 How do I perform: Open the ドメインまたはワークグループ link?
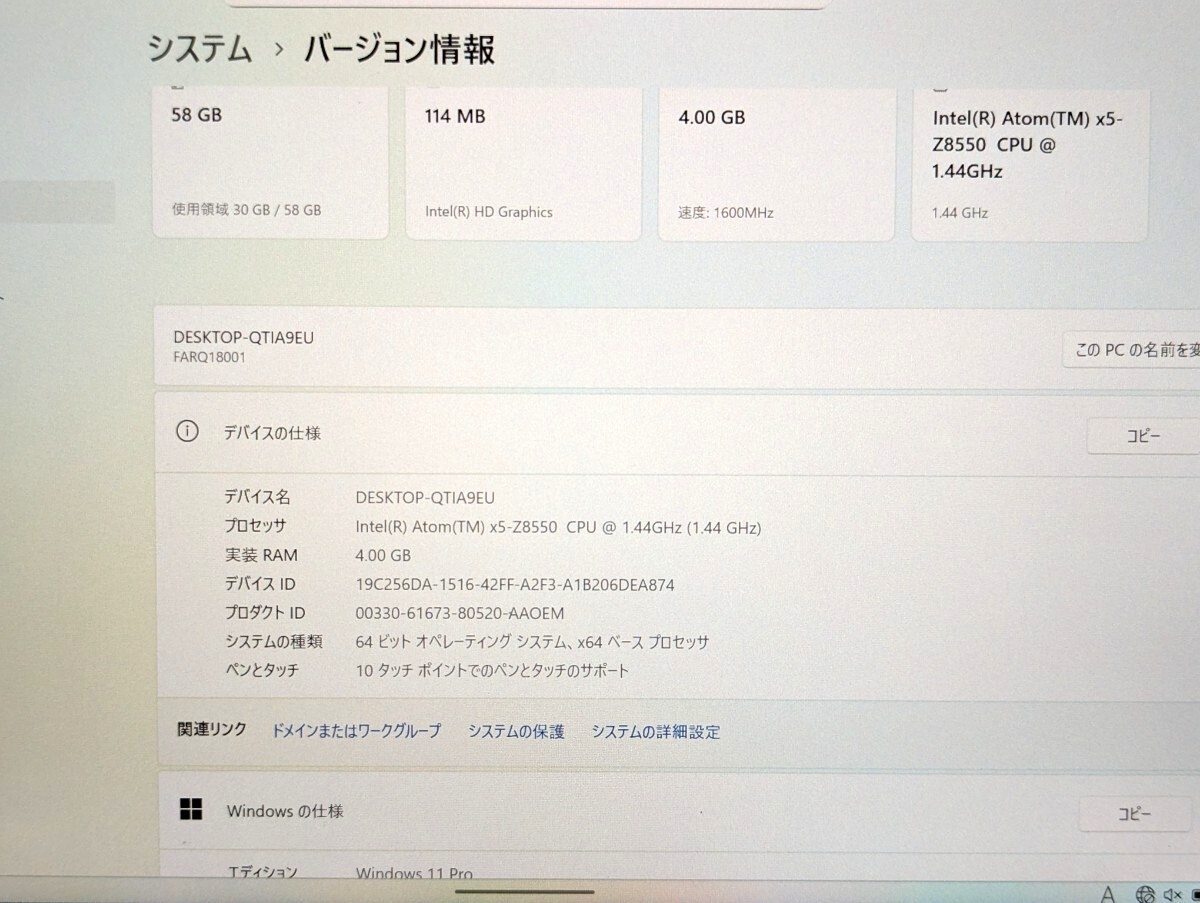pyautogui.click(x=356, y=731)
